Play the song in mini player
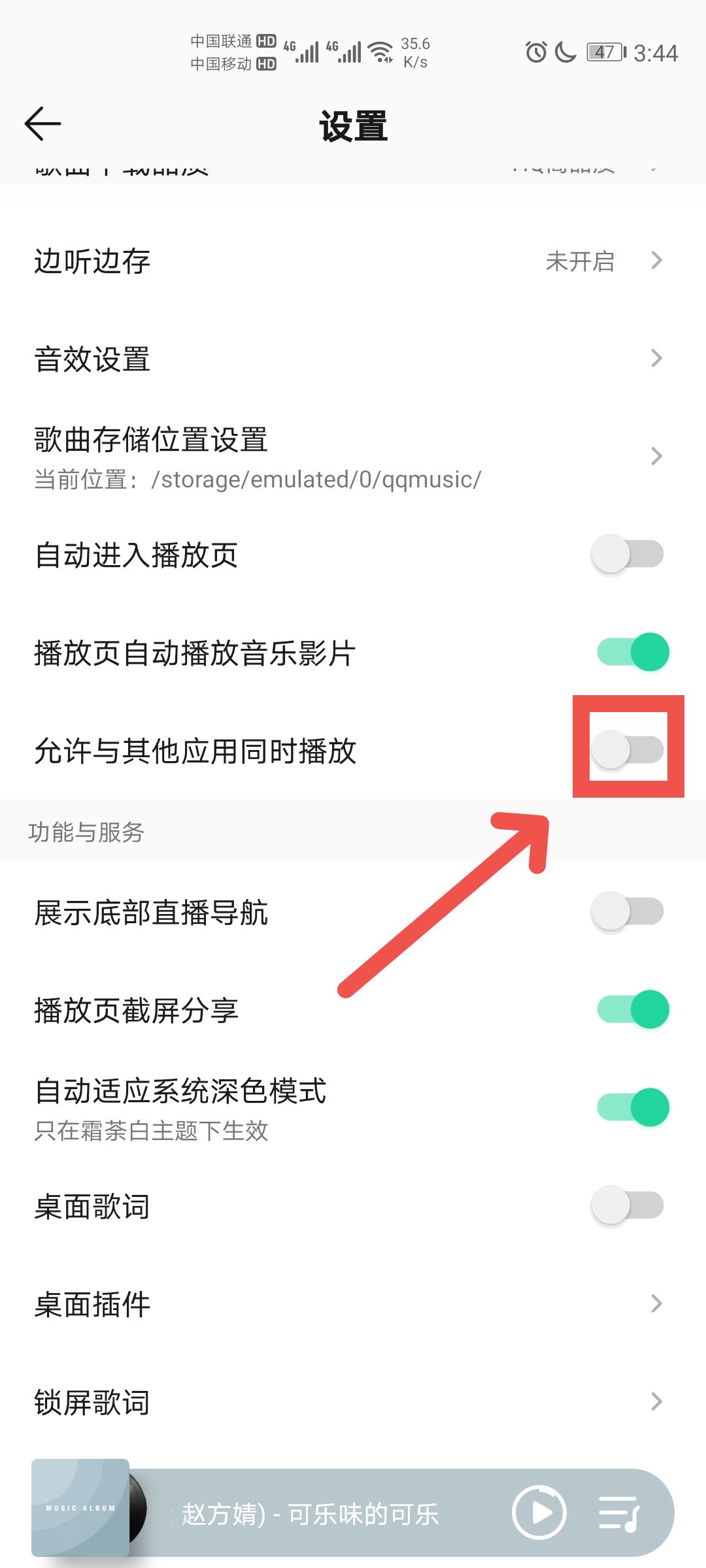 pos(539,1512)
